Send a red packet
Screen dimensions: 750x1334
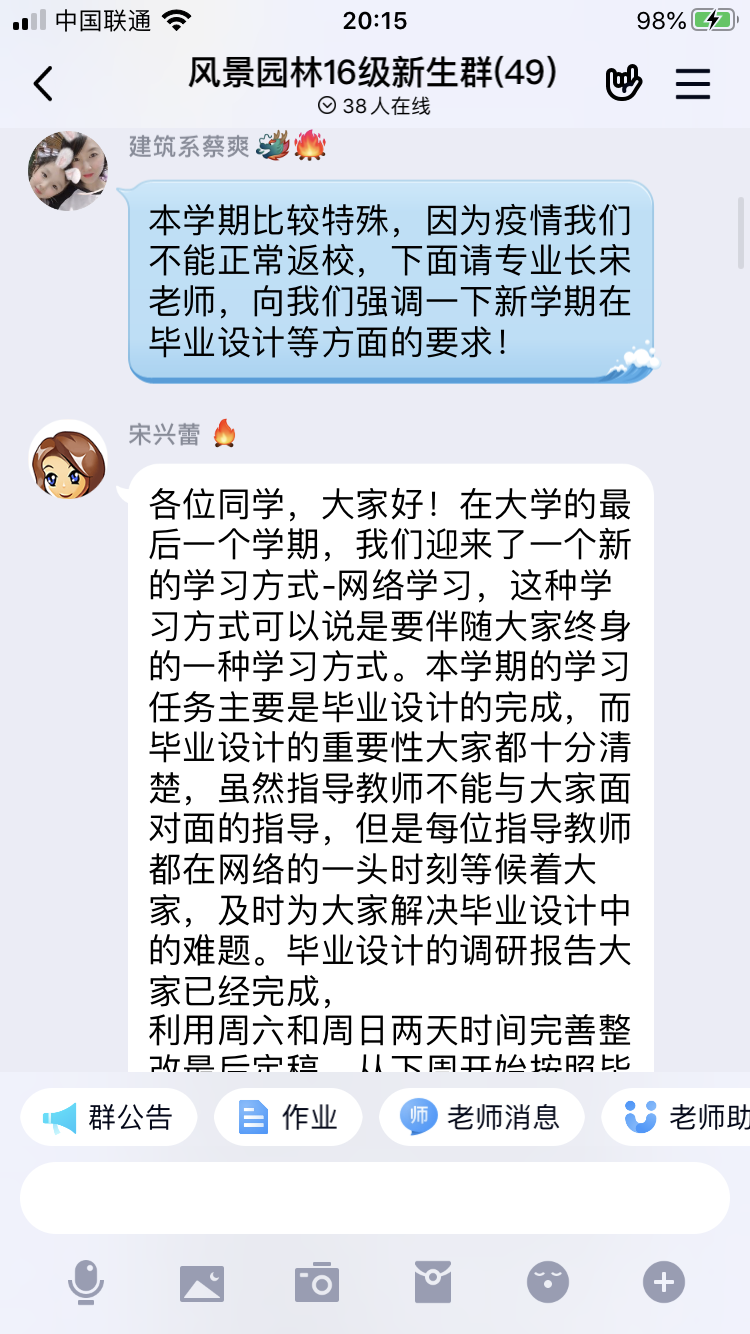pos(433,1282)
